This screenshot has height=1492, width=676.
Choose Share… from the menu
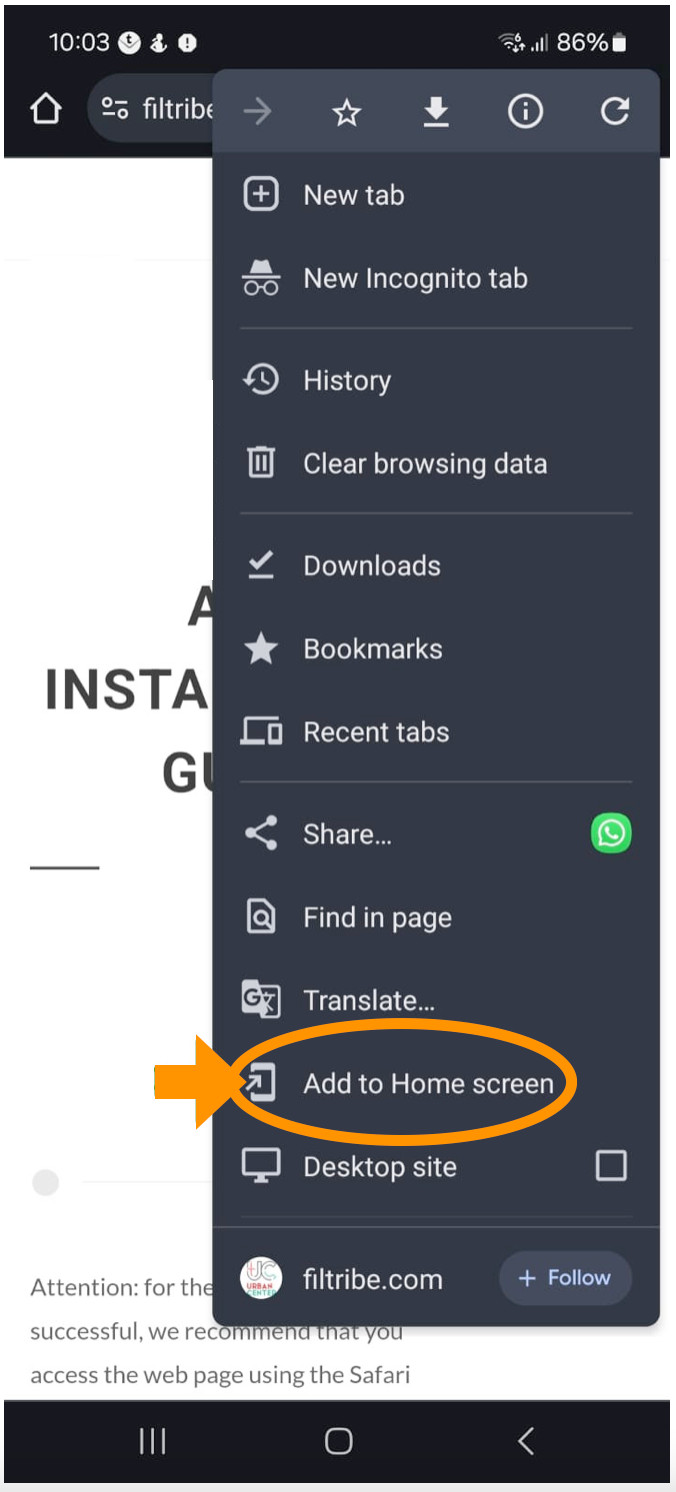click(x=347, y=834)
